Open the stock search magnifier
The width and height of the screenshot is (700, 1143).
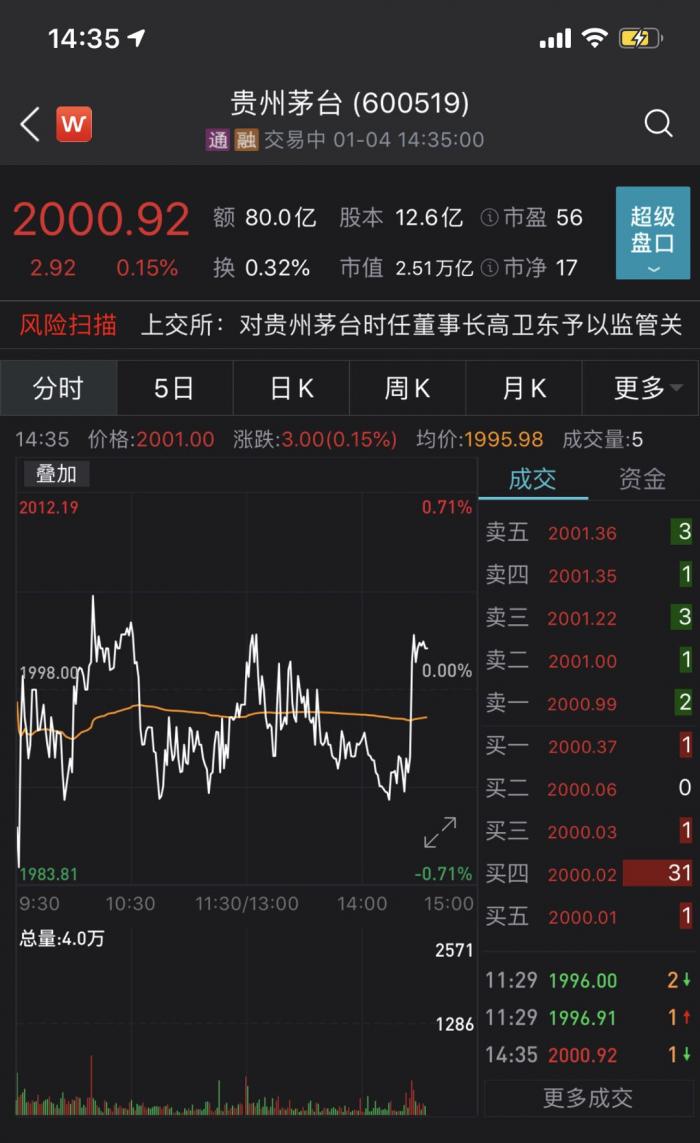(658, 123)
